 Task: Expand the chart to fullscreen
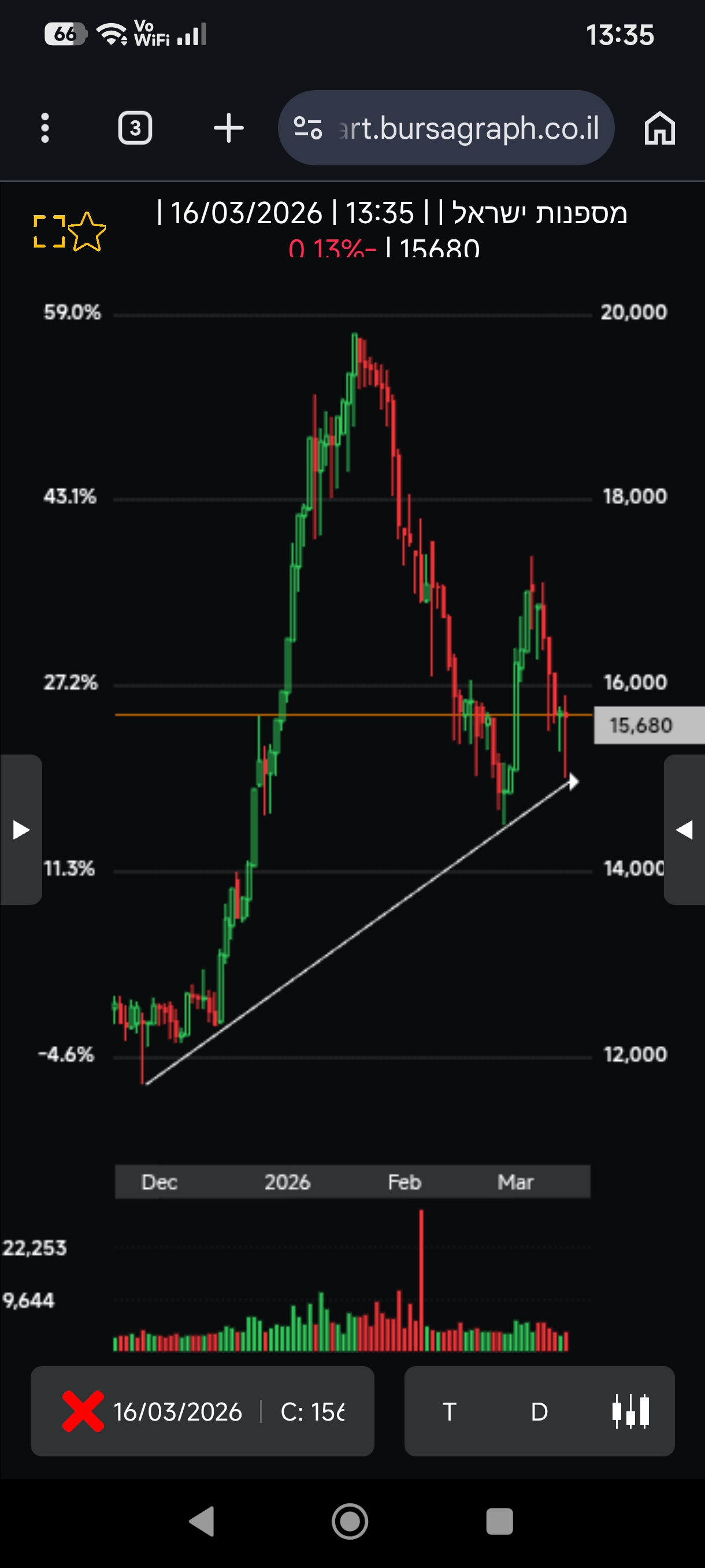point(49,231)
